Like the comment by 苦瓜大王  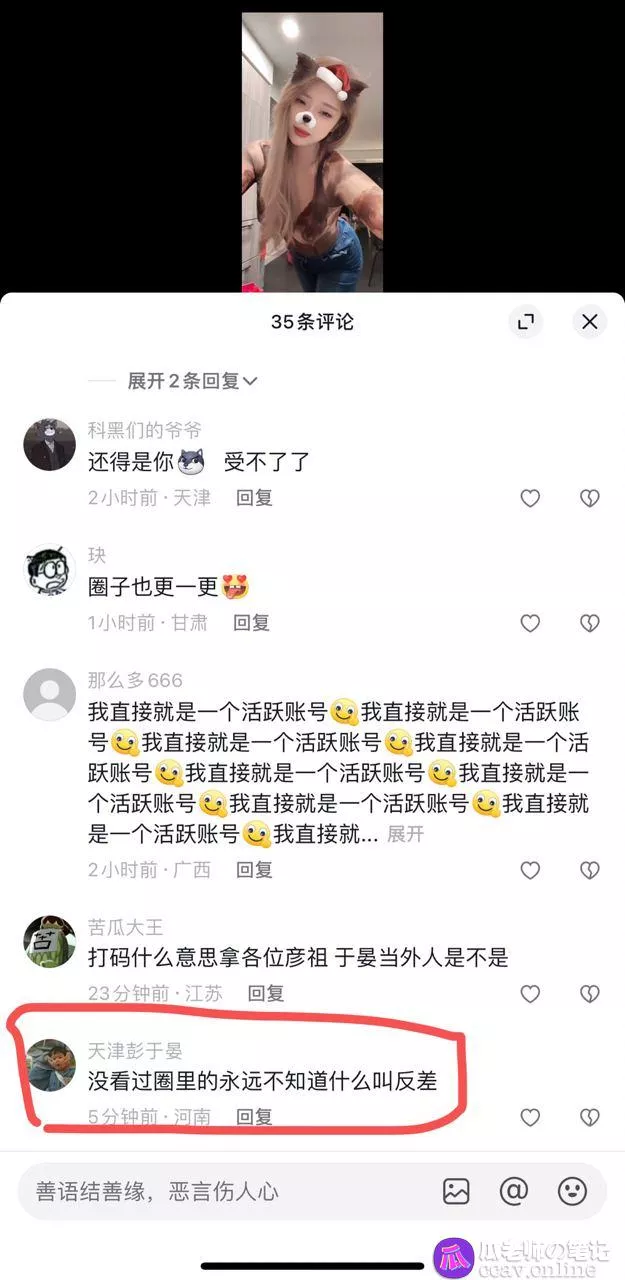pos(530,994)
